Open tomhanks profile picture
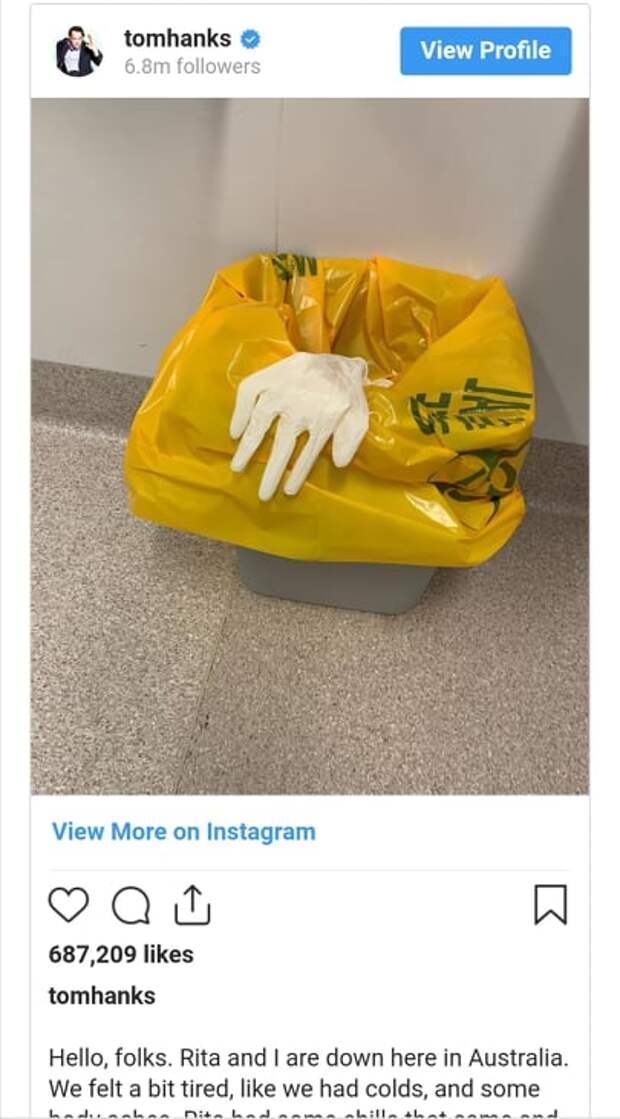 pos(79,51)
